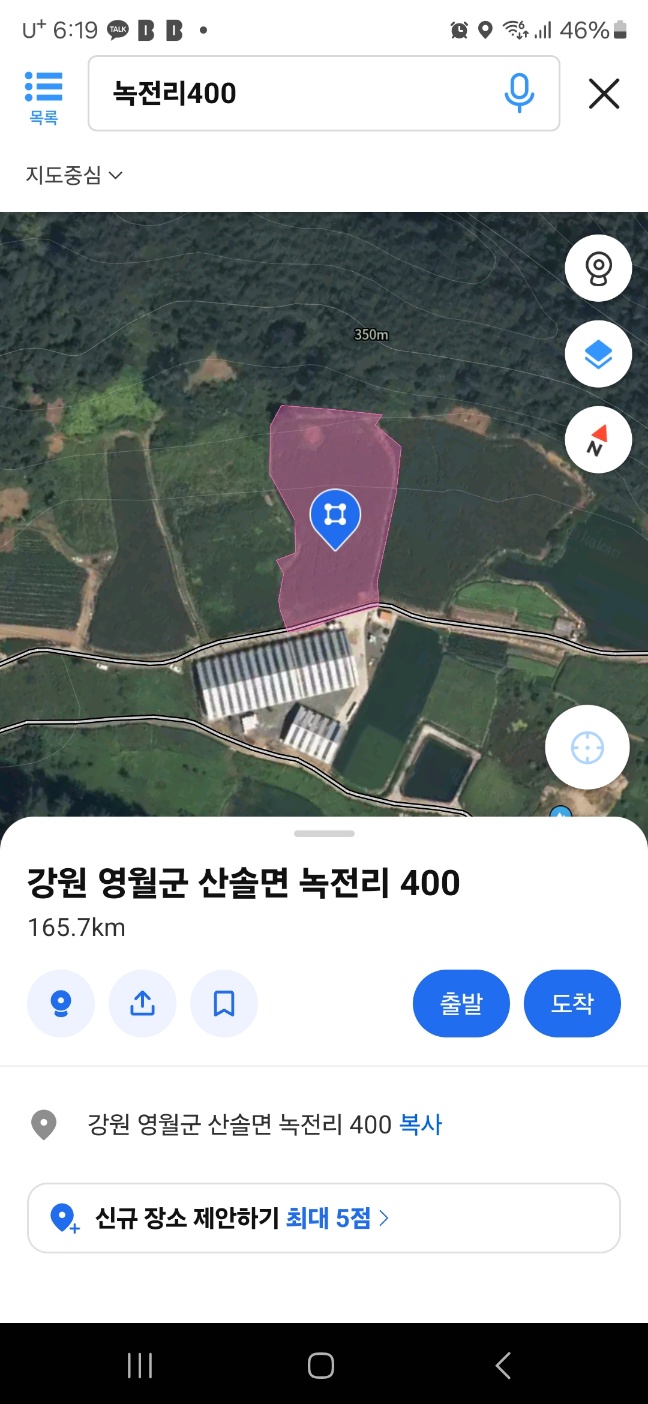Viewport: 648px width, 1404px height.
Task: Tap the search field showing 녹전리400
Action: tap(290, 94)
